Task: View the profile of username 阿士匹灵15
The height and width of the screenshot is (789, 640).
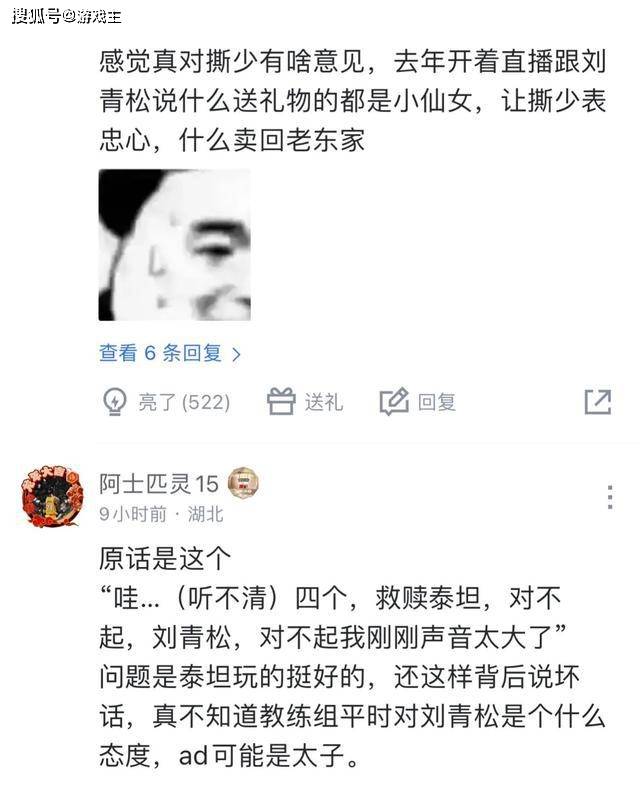Action: tap(158, 484)
